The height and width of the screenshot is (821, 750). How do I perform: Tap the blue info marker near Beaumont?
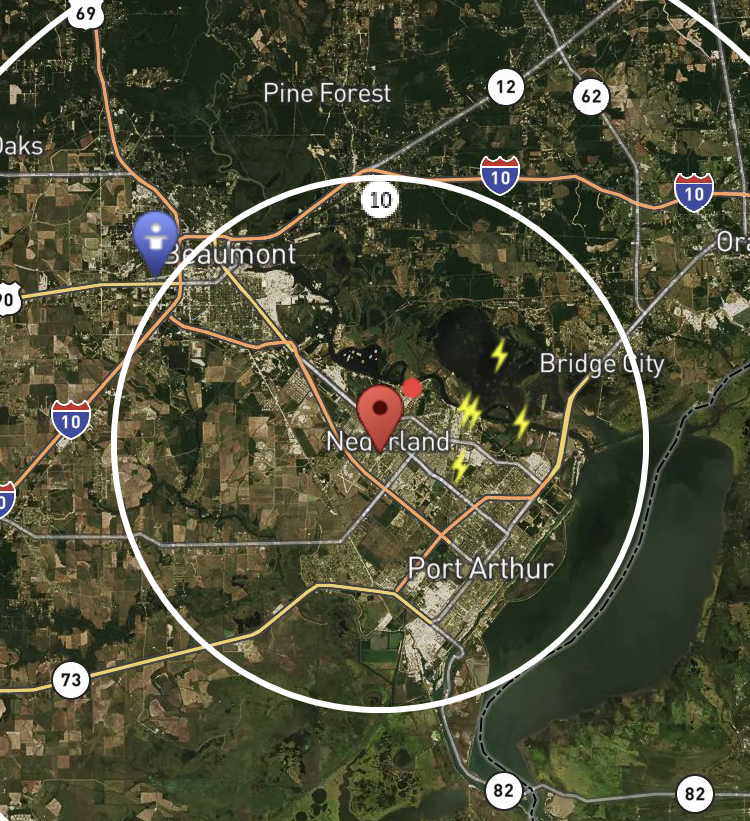[x=155, y=238]
